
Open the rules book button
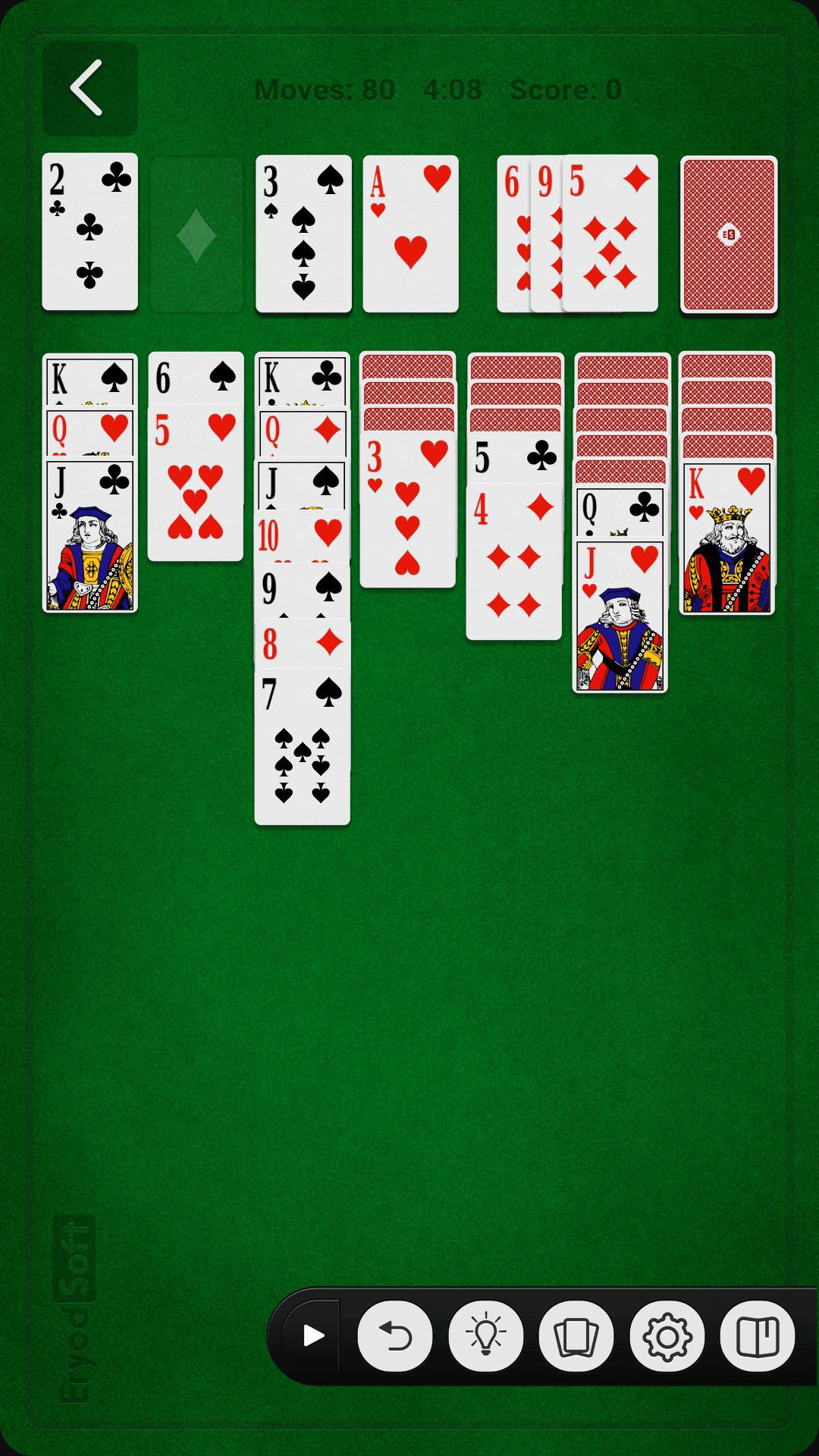(757, 1336)
